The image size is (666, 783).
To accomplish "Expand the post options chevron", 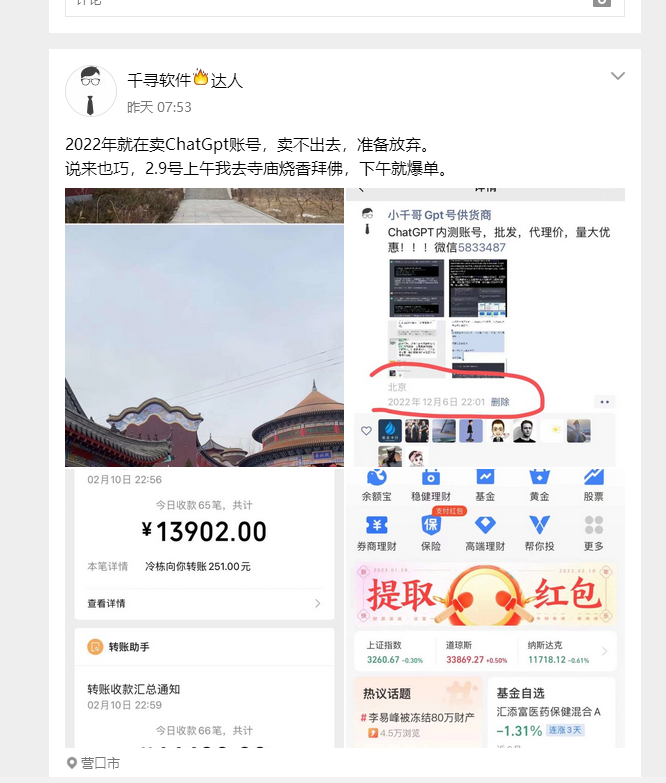I will point(618,76).
